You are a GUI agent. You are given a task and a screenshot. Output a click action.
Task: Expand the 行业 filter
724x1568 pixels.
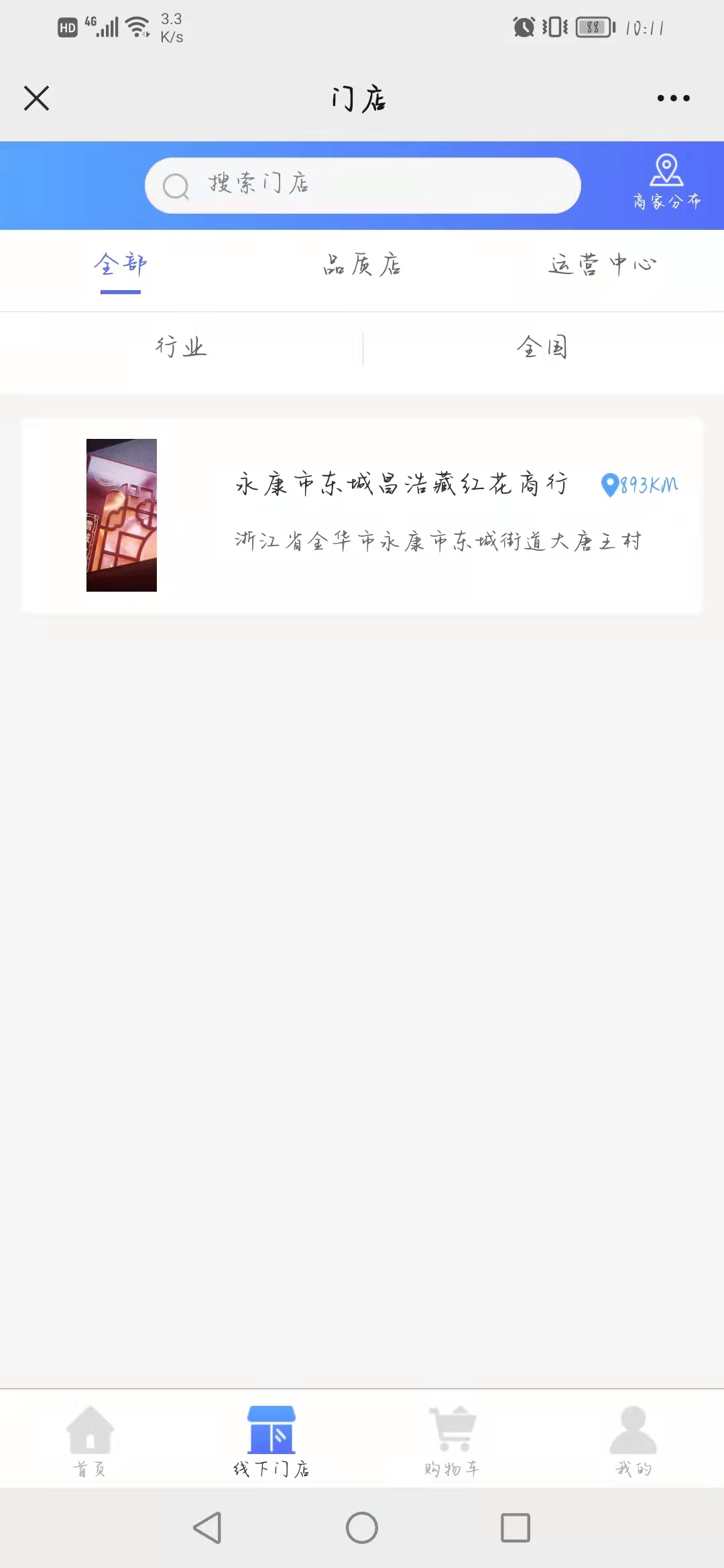(181, 347)
